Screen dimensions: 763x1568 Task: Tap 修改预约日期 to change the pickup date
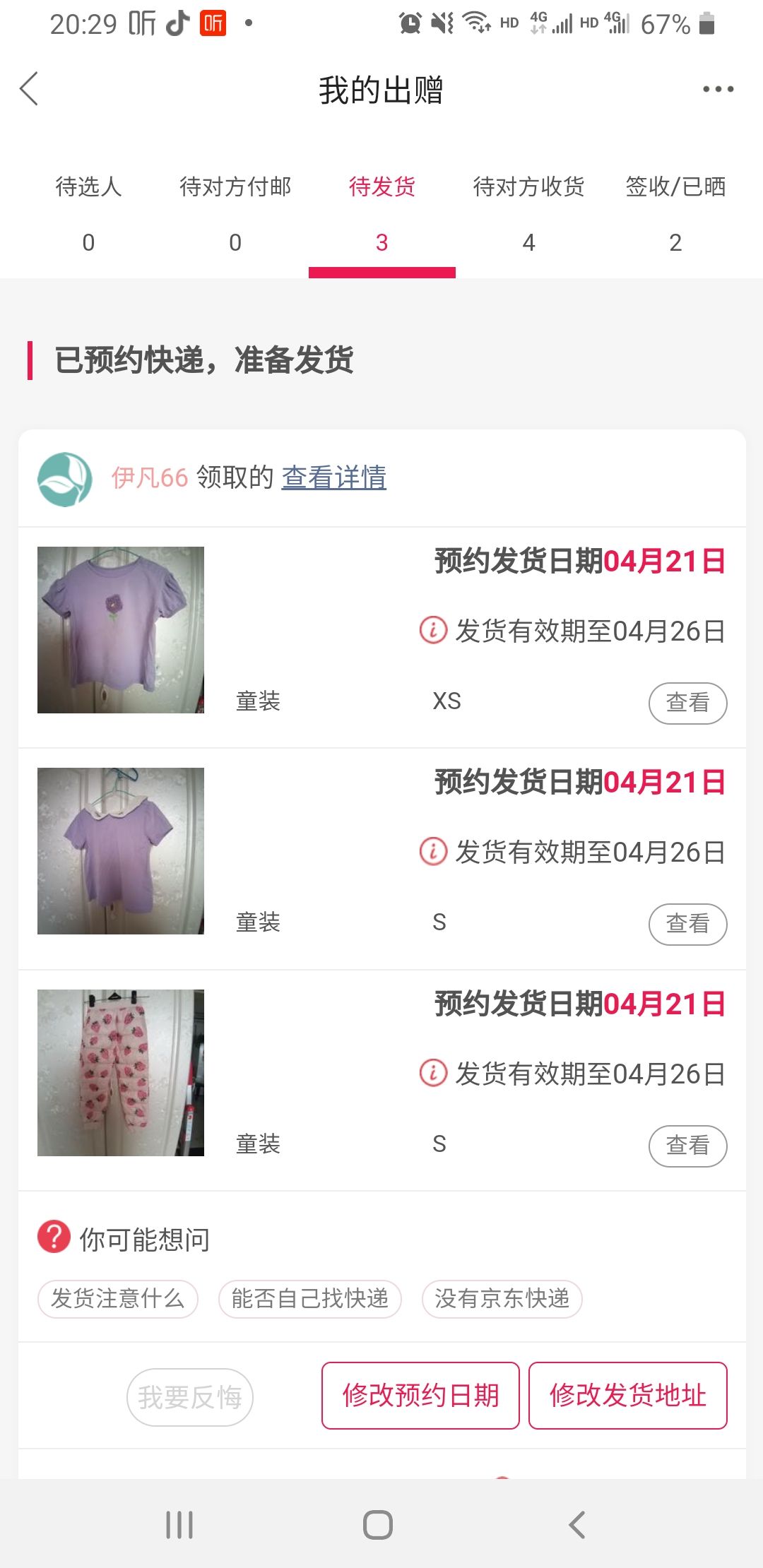(420, 1396)
